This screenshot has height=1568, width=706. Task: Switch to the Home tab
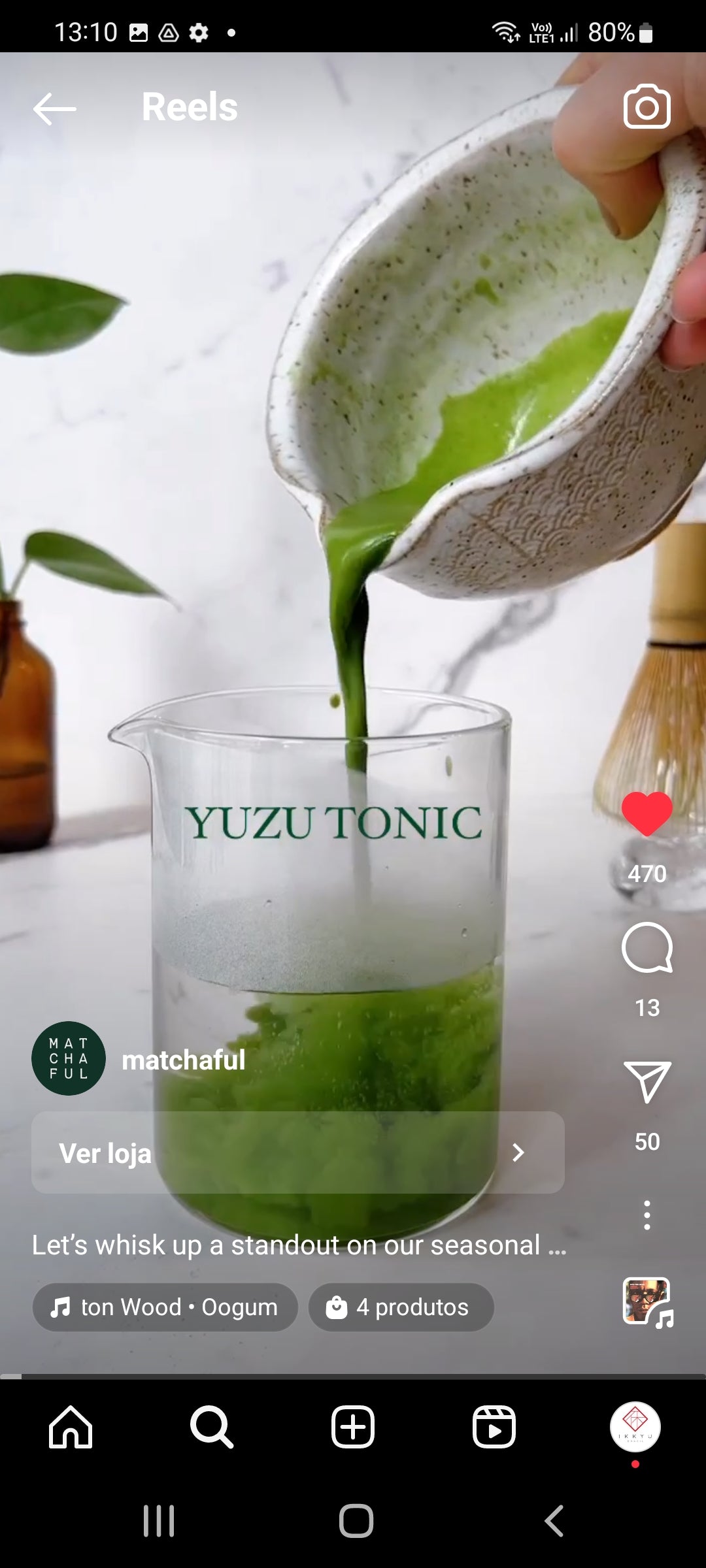click(71, 1427)
